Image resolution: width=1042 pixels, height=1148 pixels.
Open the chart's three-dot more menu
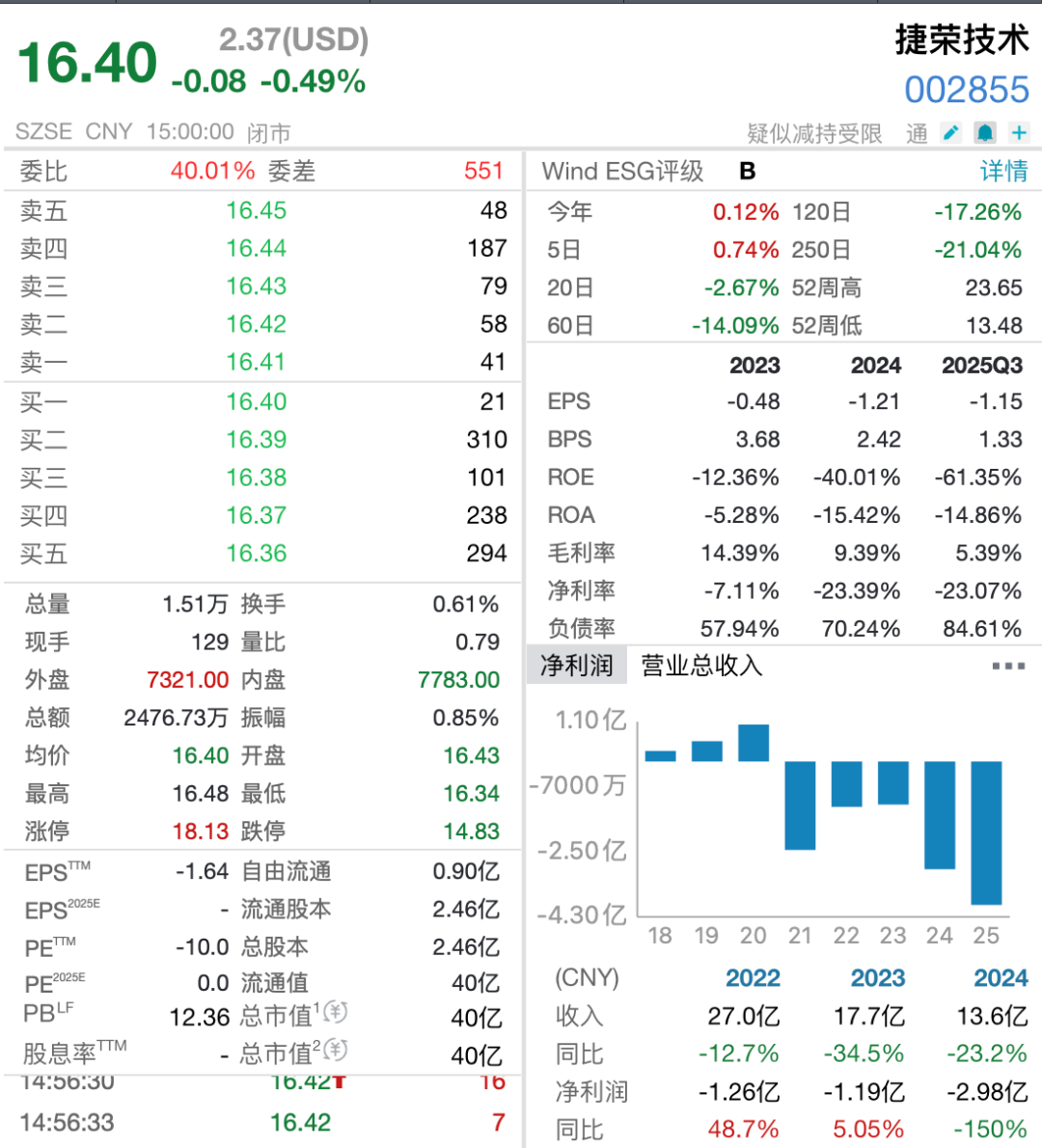coord(1008,666)
